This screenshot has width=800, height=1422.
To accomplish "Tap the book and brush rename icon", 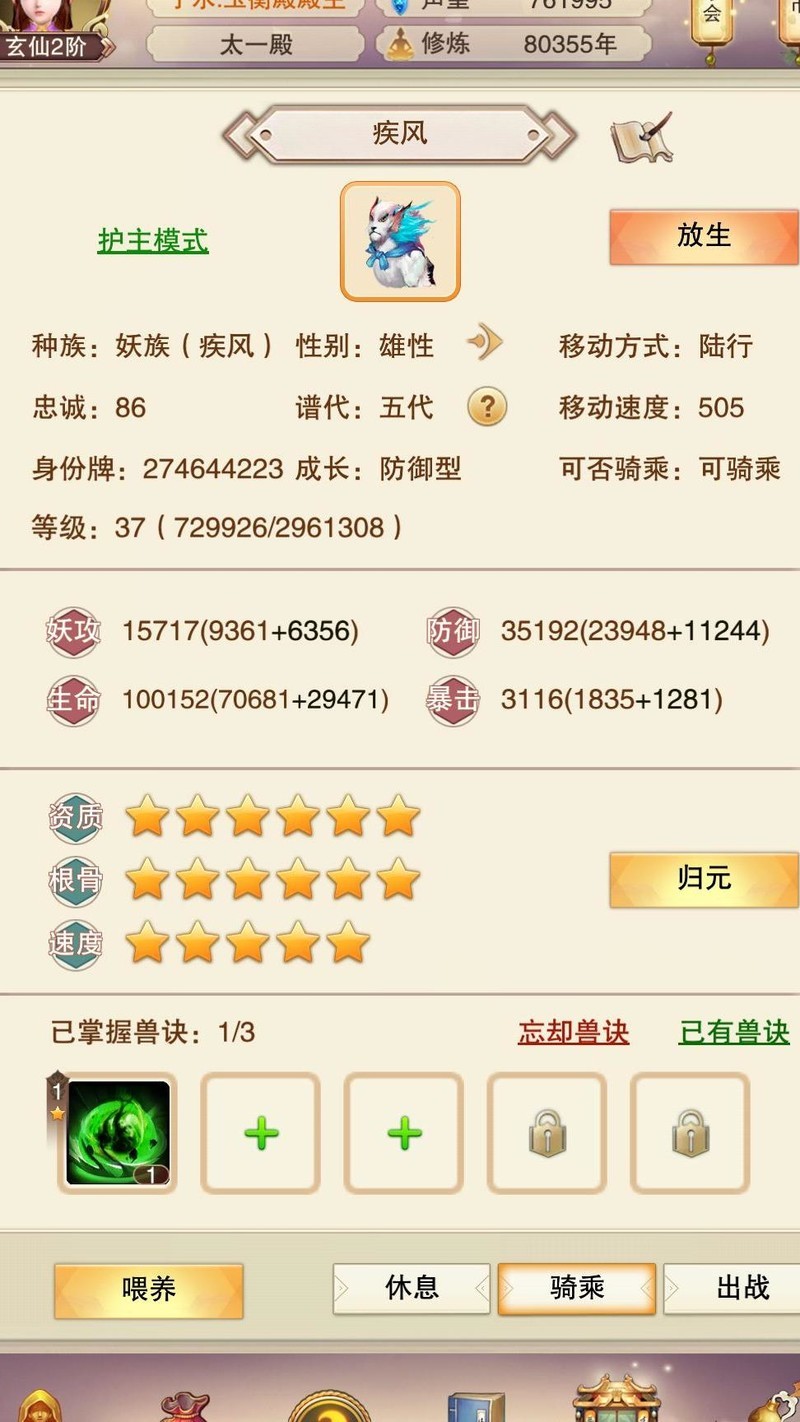I will 642,138.
